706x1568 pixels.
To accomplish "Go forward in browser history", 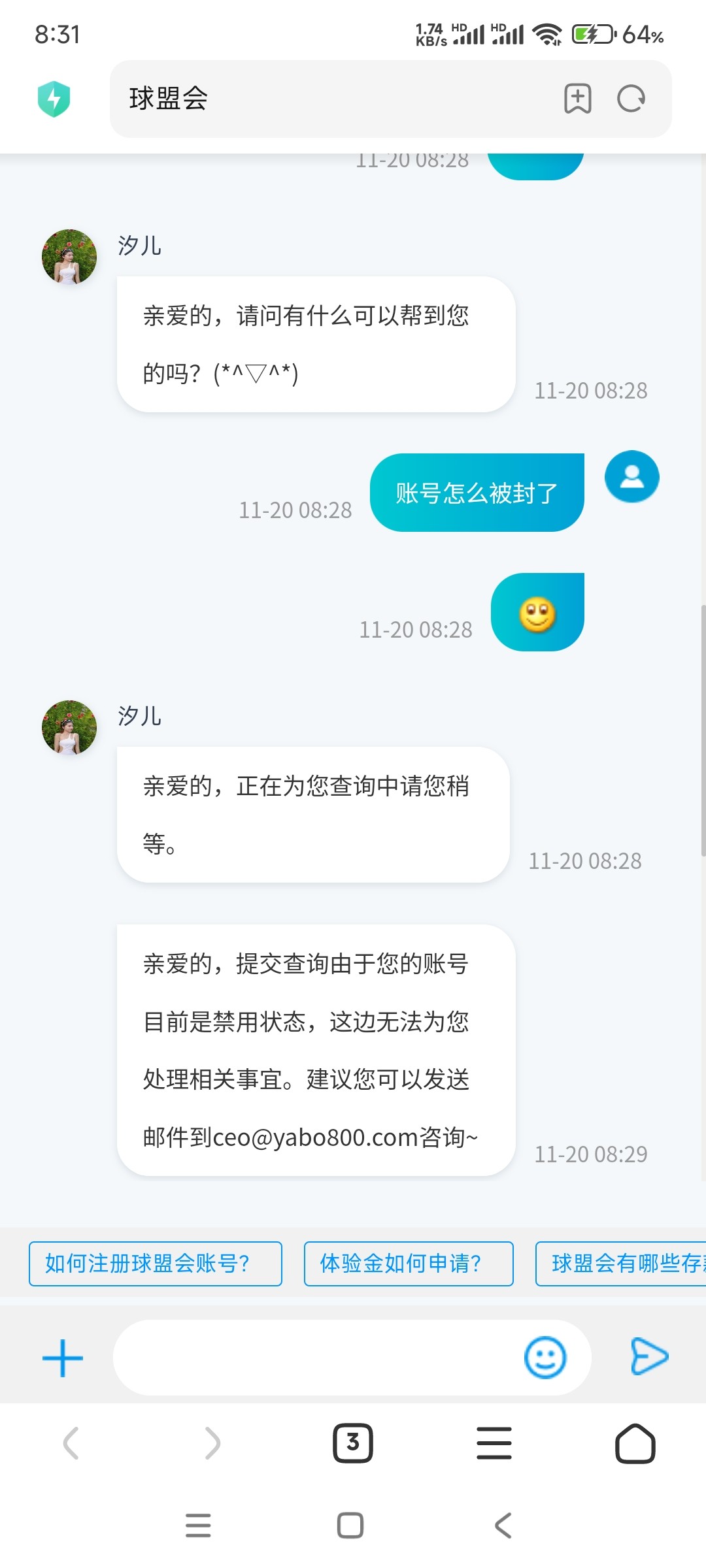I will (212, 1443).
